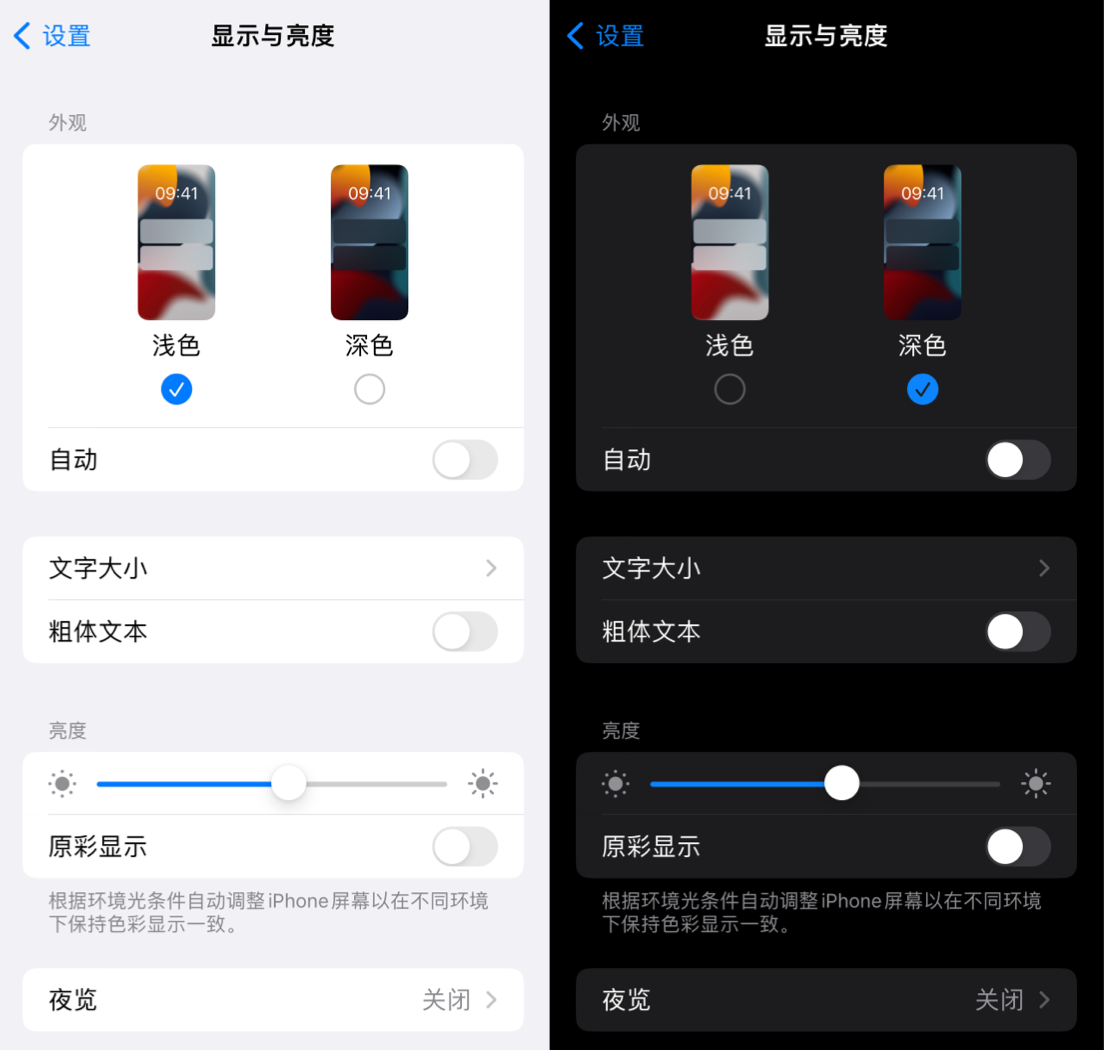
Task: Toggle 自动 switch in the light-mode screen
Action: pos(464,460)
